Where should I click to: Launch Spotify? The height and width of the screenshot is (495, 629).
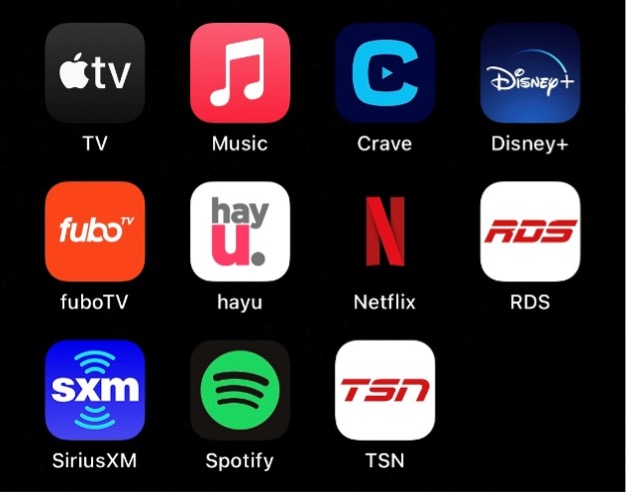tap(240, 390)
